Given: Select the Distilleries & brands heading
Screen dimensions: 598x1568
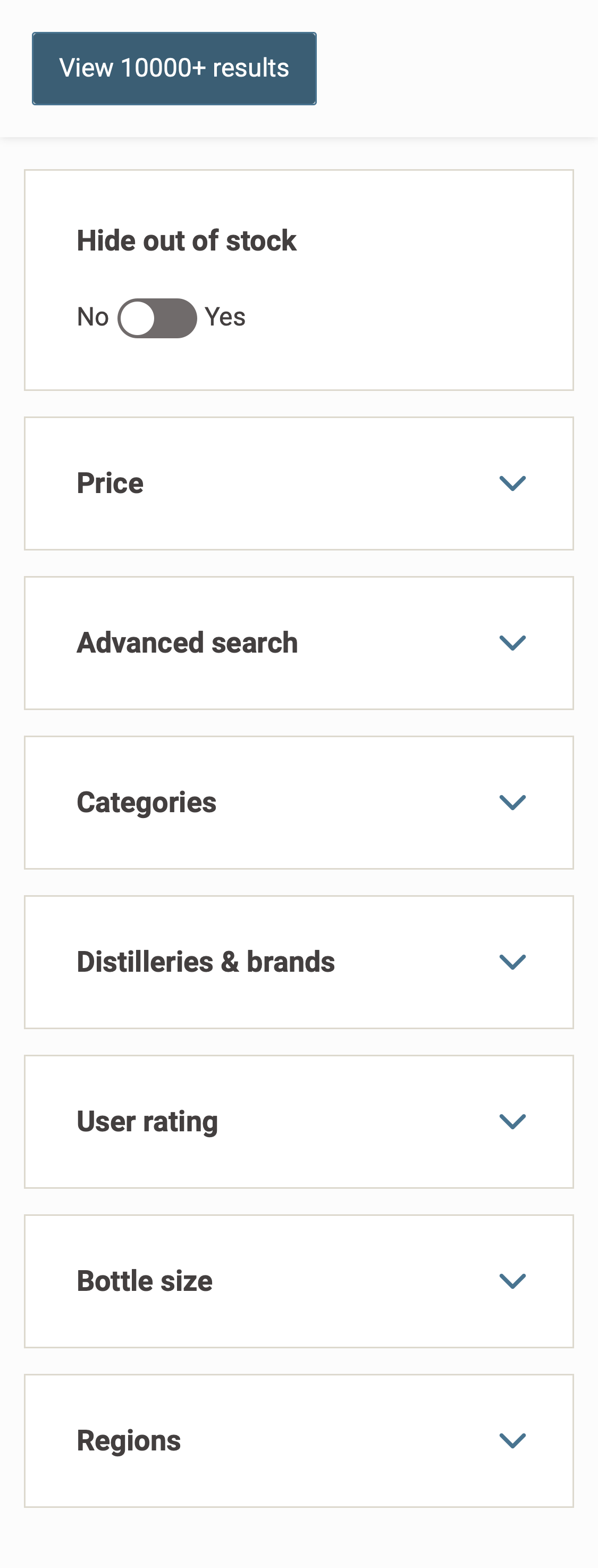Looking at the screenshot, I should coord(206,962).
